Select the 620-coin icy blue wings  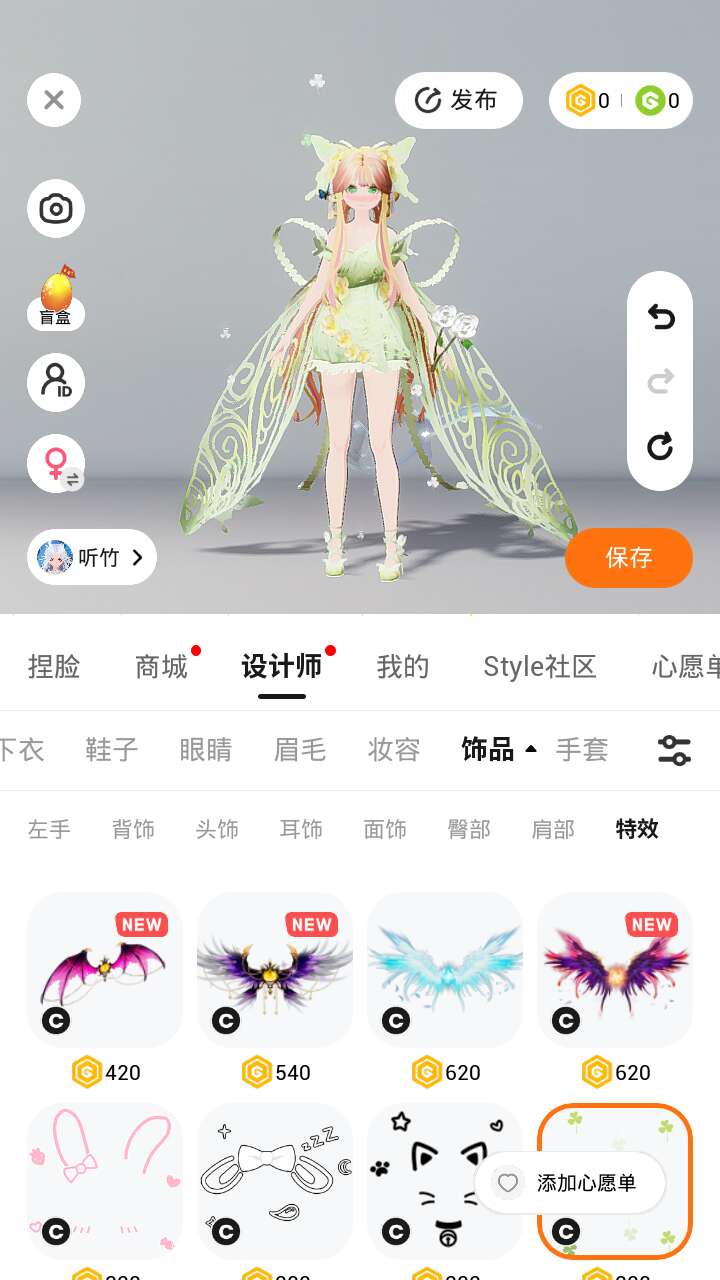point(445,970)
